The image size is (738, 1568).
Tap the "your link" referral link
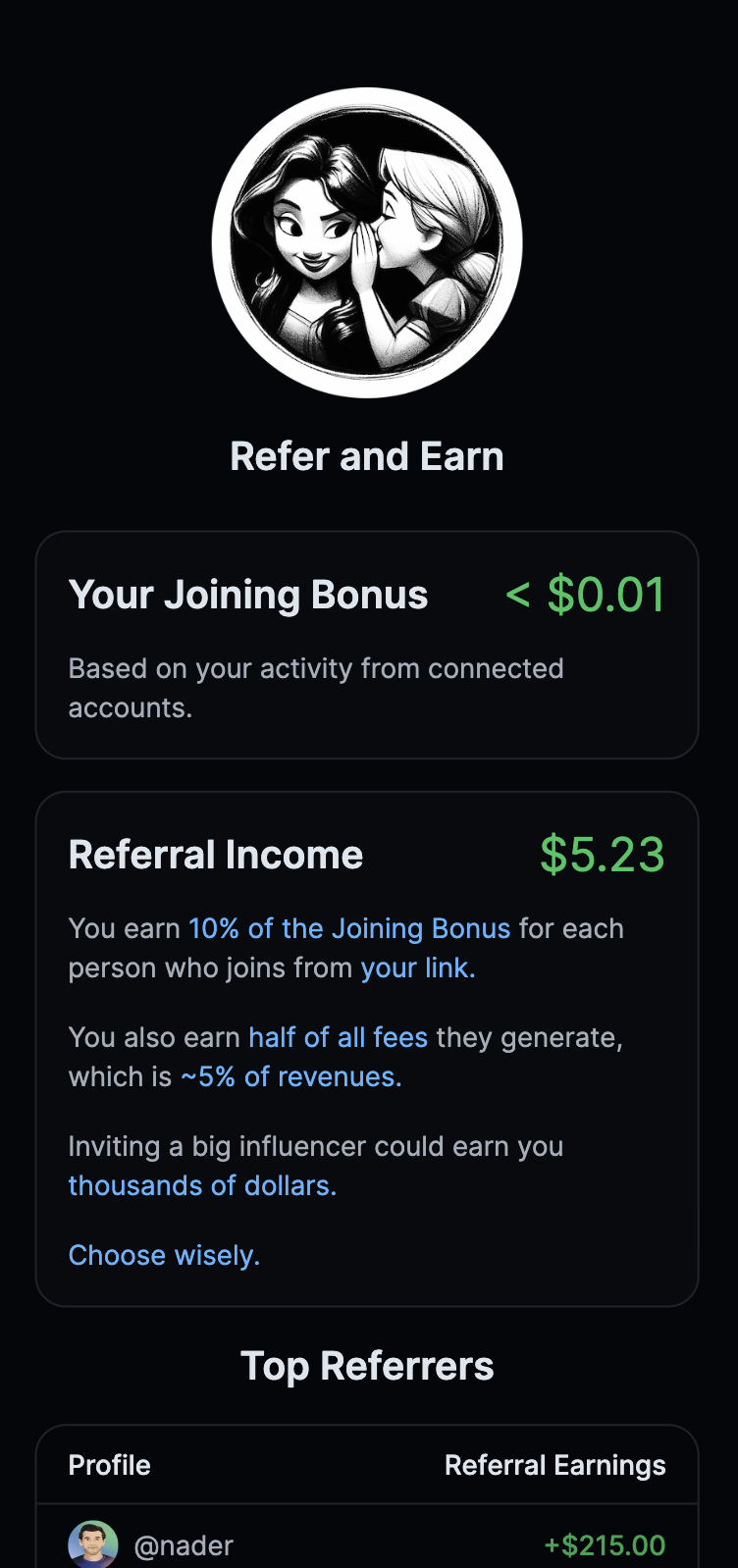pyautogui.click(x=417, y=968)
